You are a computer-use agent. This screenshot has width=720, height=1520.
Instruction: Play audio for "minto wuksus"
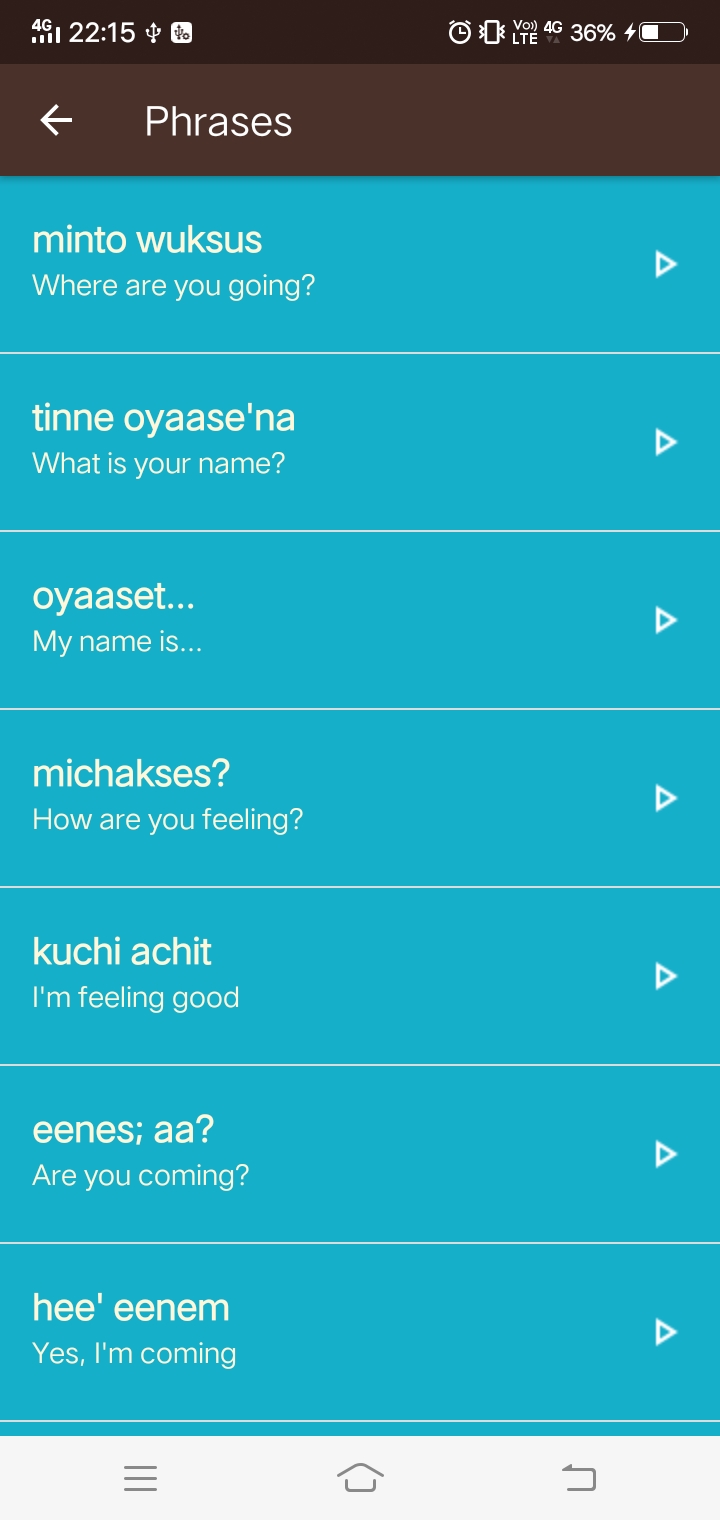coord(664,264)
